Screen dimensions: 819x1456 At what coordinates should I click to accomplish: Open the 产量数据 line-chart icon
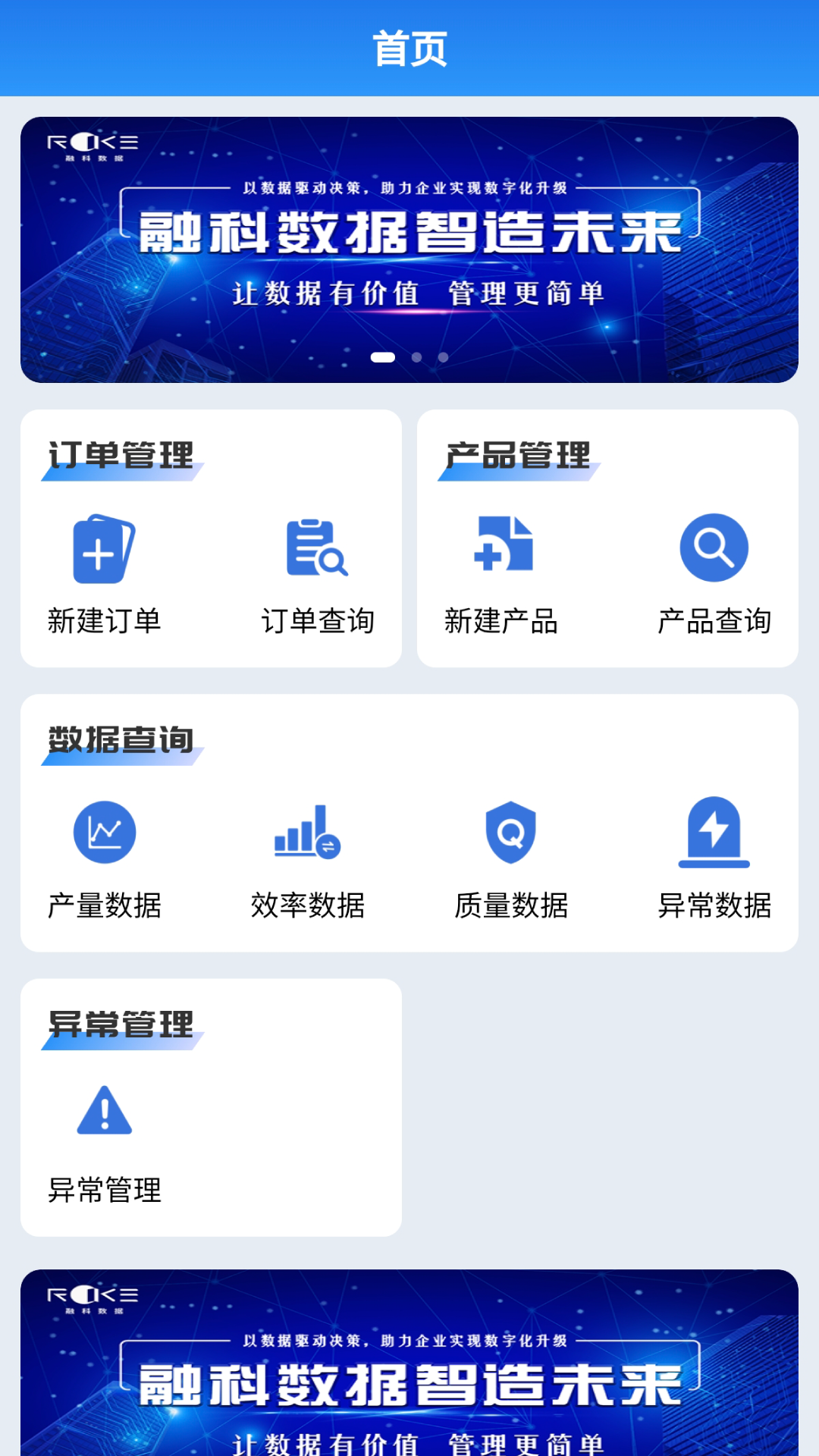105,831
